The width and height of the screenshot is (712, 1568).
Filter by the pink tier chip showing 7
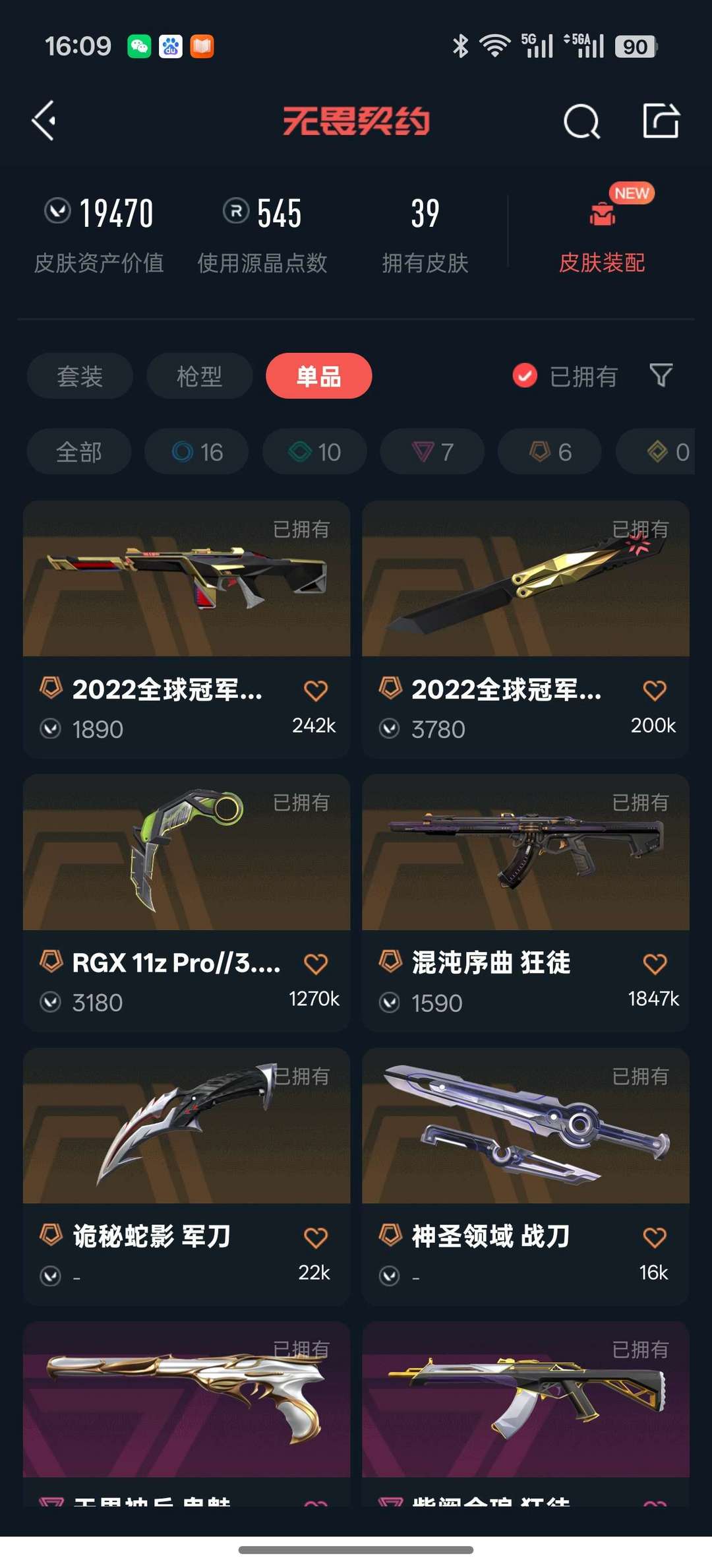point(432,452)
